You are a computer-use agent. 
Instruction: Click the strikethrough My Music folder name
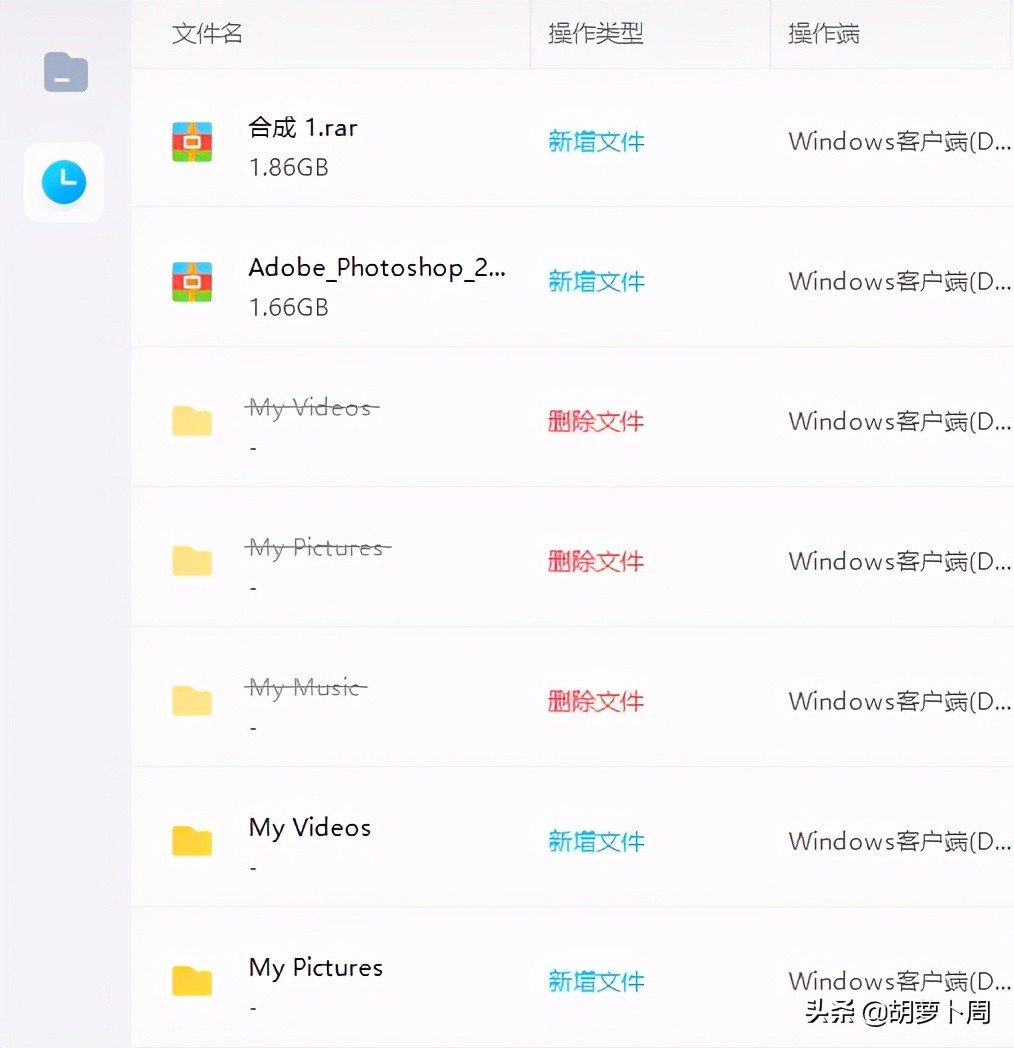(x=305, y=687)
